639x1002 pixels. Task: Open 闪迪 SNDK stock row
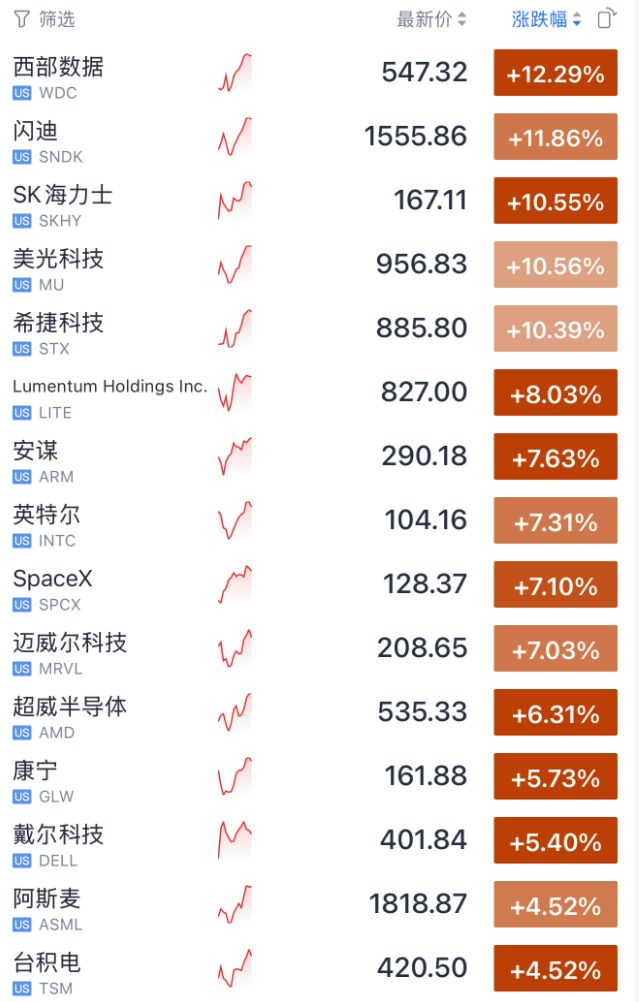tap(315, 137)
